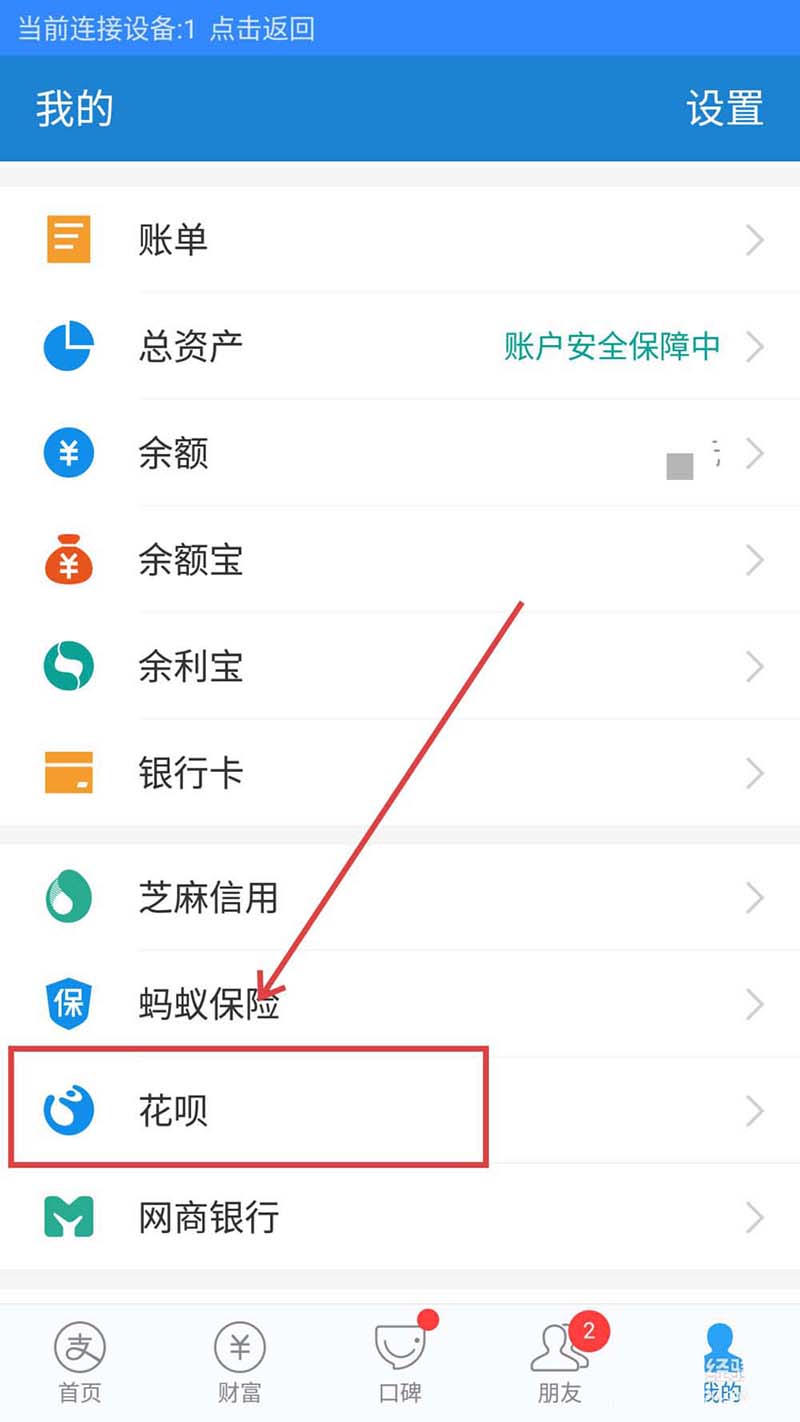Image resolution: width=800 pixels, height=1422 pixels.
Task: Switch to the 口碑 tab
Action: pos(400,1362)
